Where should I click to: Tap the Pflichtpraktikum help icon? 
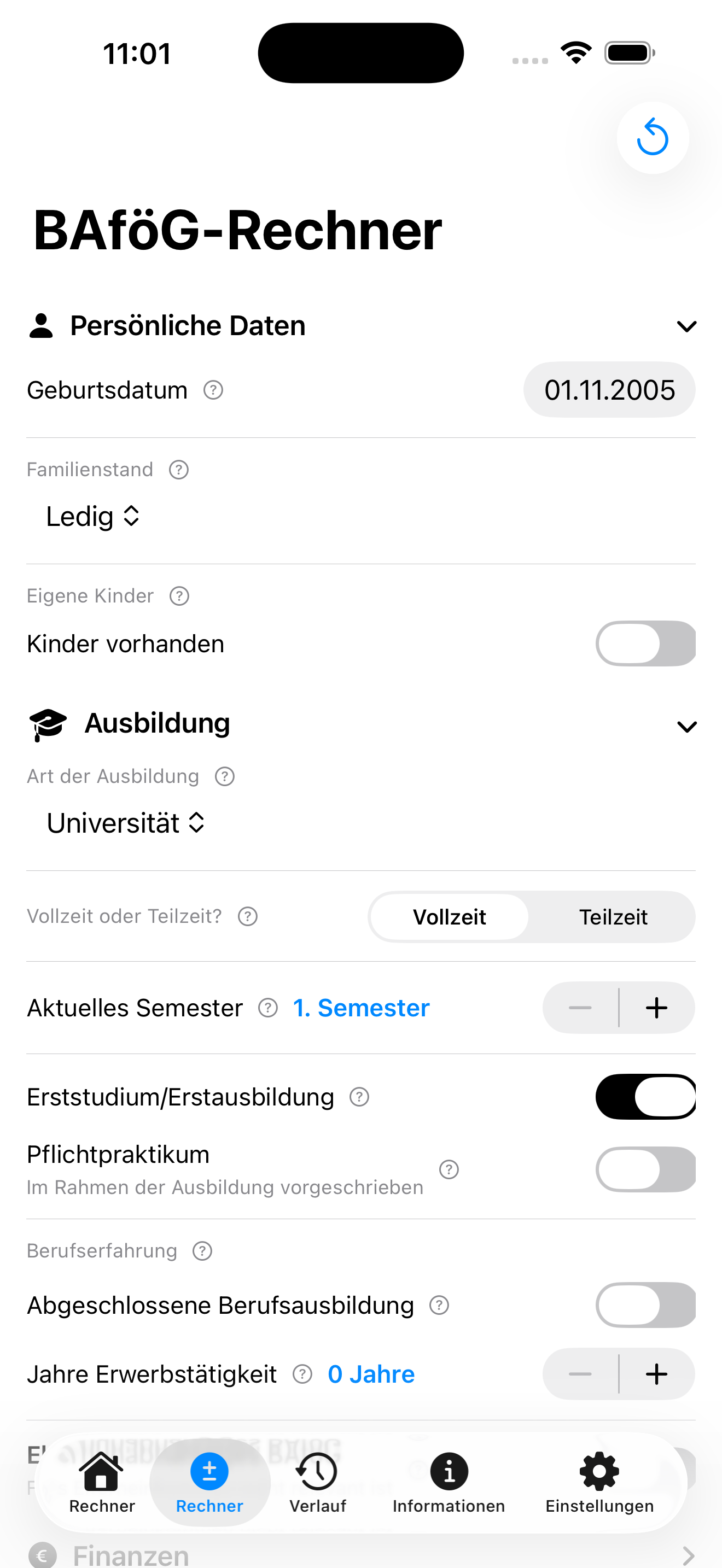[449, 1169]
